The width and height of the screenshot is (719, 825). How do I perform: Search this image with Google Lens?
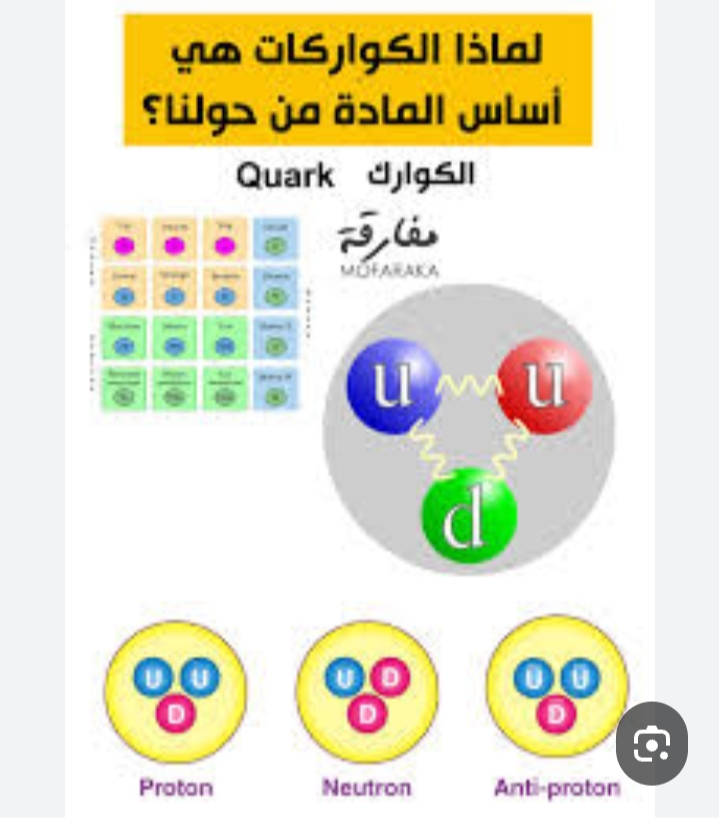tap(651, 743)
